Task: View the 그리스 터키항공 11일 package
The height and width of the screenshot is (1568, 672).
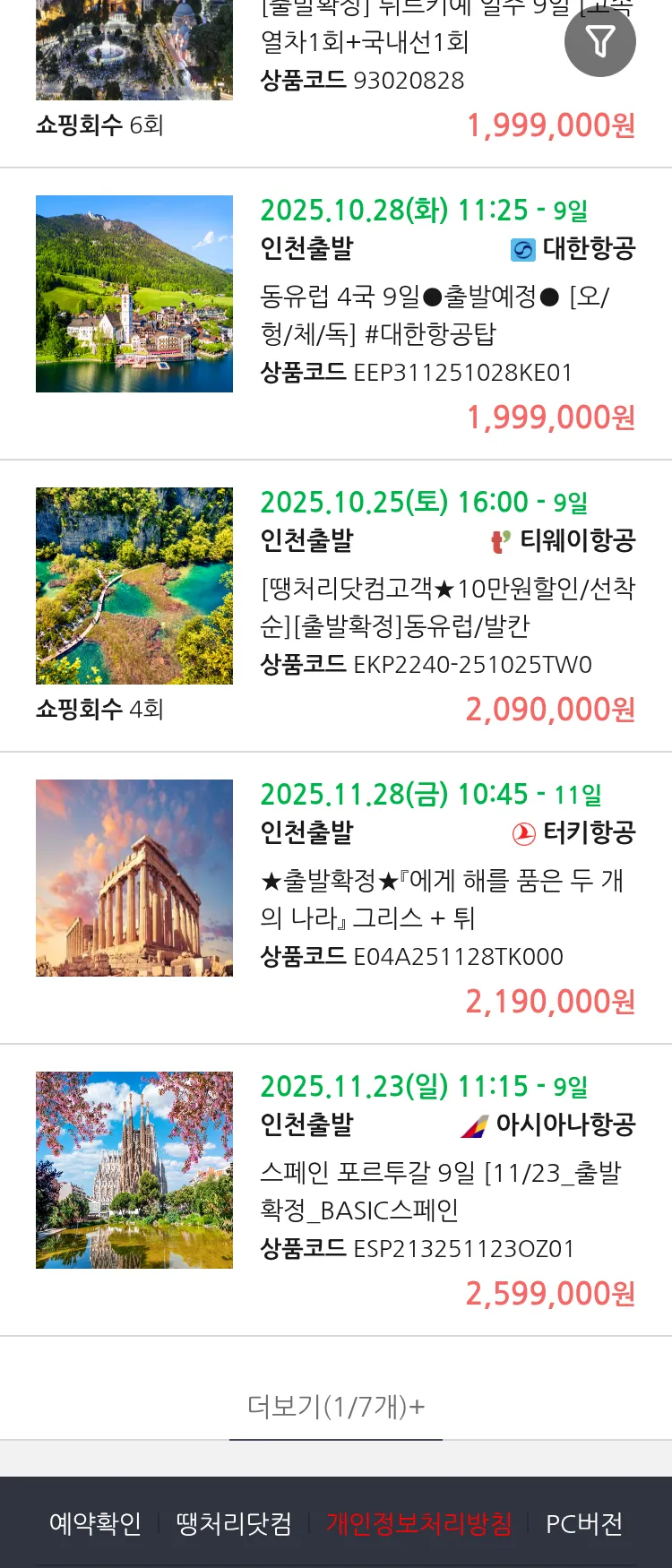Action: [x=442, y=899]
